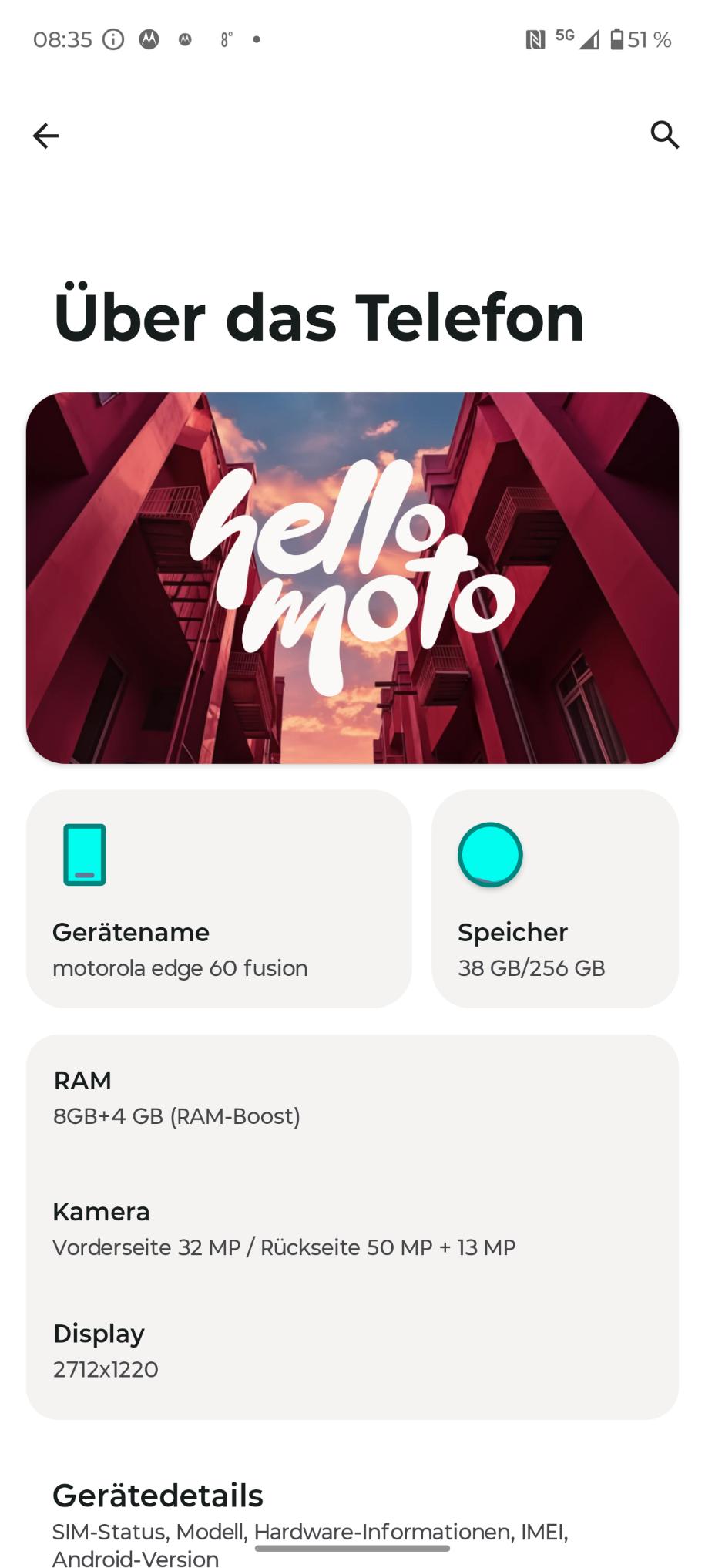Open the Speicher storage card
Viewport: 705px width, 1568px height.
point(555,898)
